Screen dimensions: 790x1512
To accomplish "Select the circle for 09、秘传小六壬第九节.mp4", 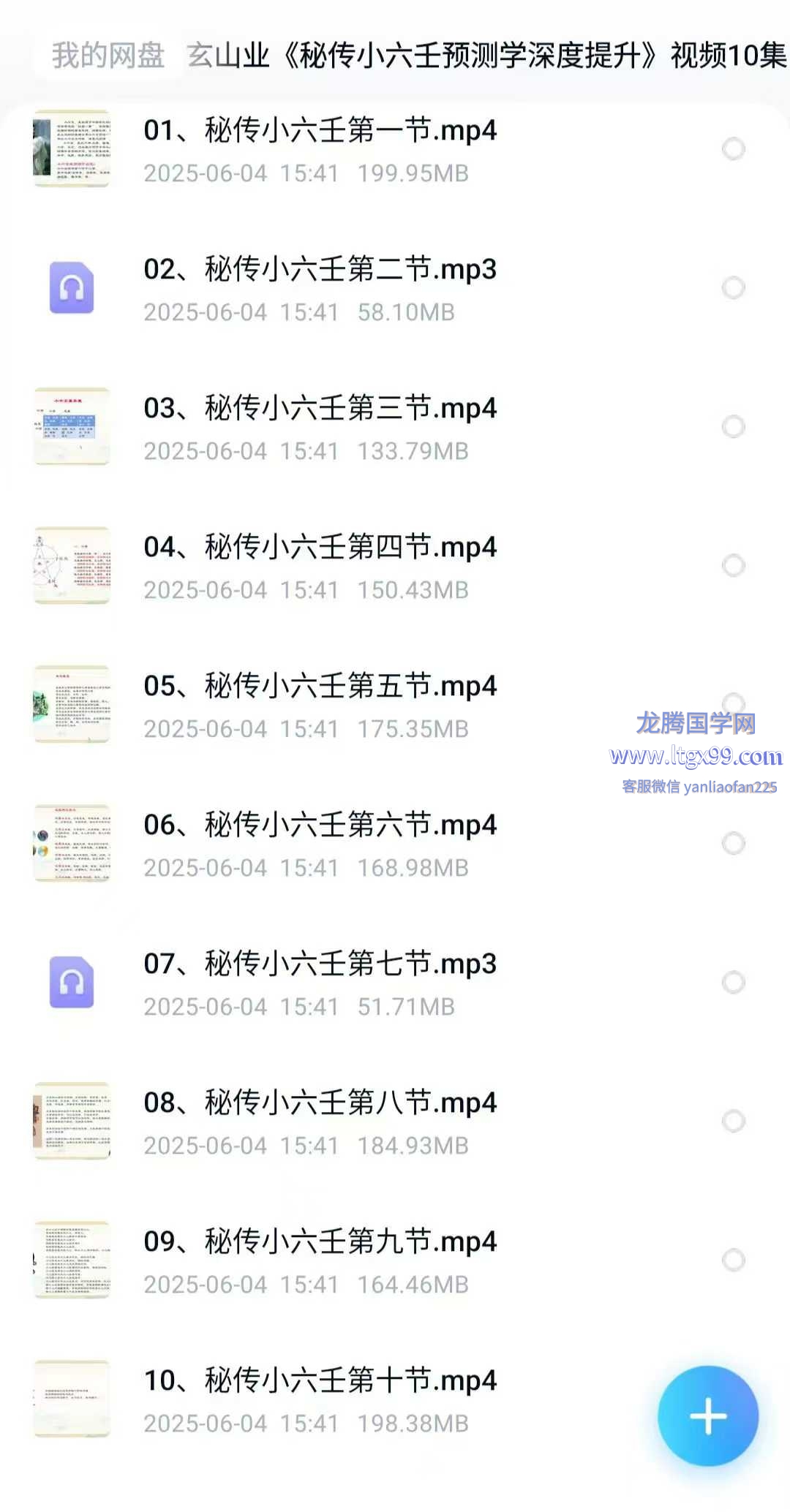I will pyautogui.click(x=733, y=1260).
